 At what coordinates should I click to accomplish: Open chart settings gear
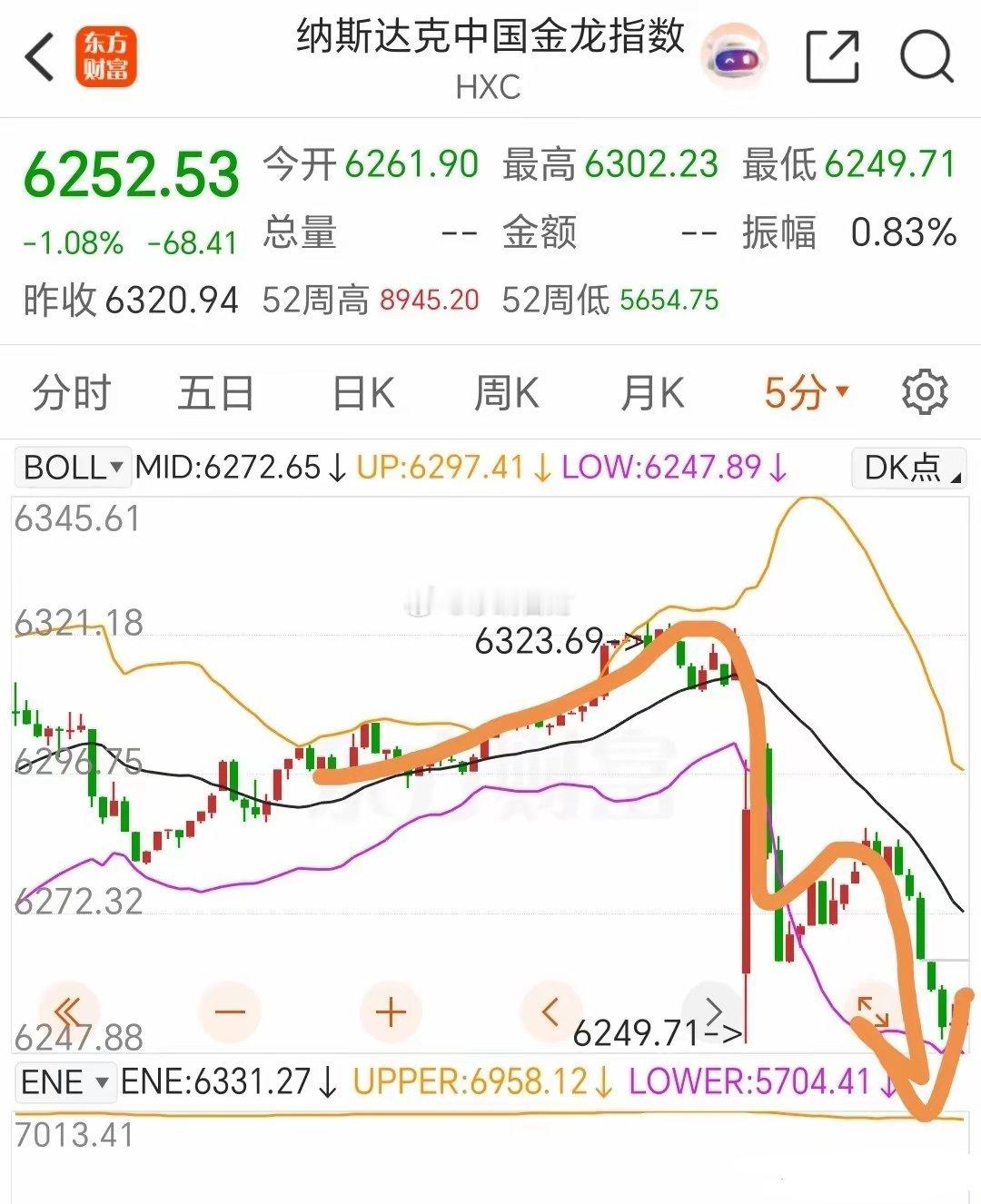pyautogui.click(x=925, y=392)
